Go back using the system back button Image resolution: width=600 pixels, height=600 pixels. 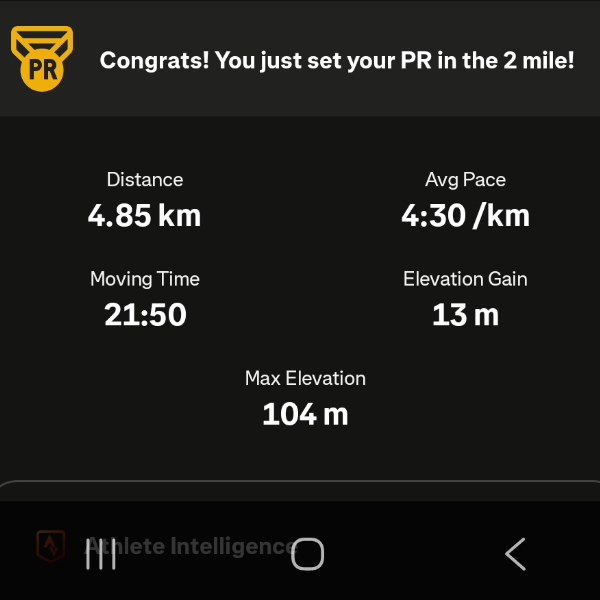[x=515, y=553]
